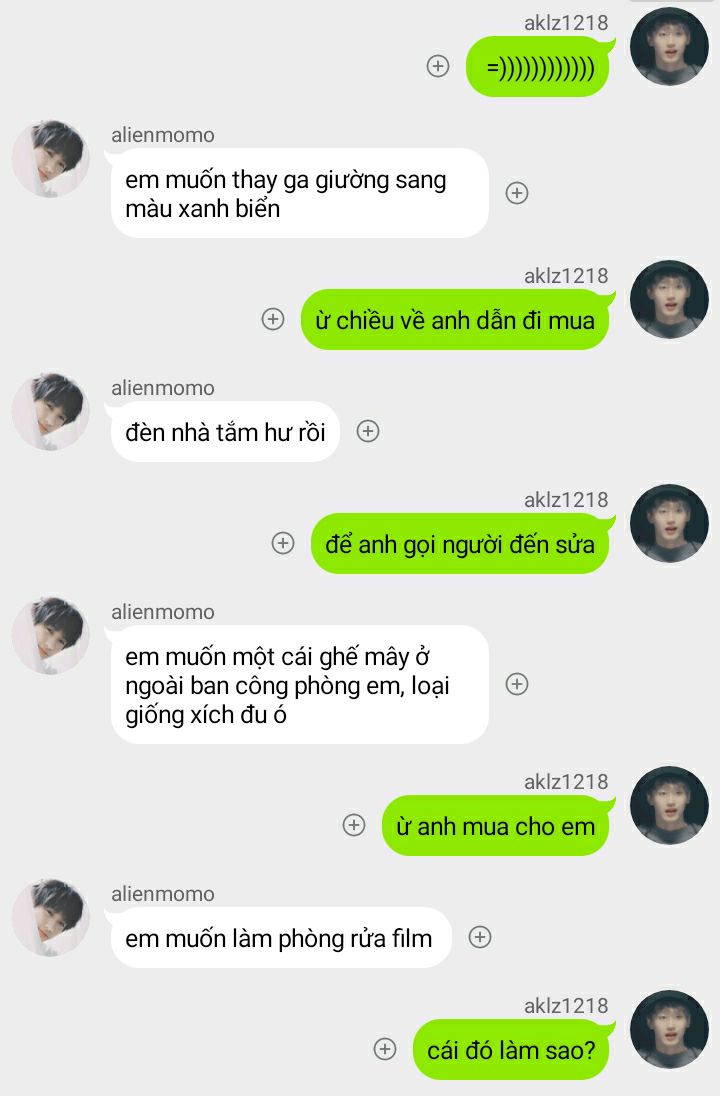Open plus icon beside "cái đó làm sao?"
This screenshot has width=720, height=1096.
tap(385, 1049)
